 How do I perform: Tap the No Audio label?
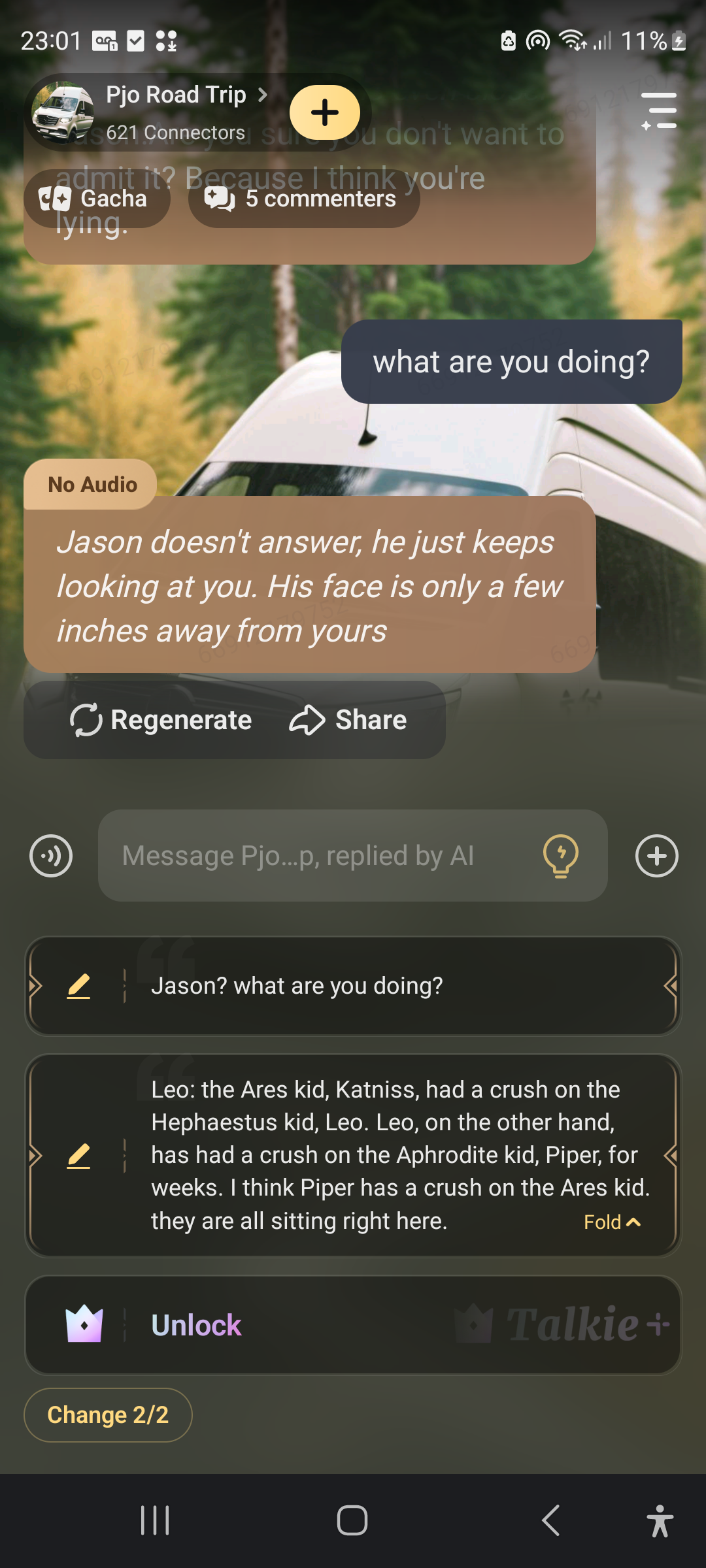pyautogui.click(x=92, y=485)
